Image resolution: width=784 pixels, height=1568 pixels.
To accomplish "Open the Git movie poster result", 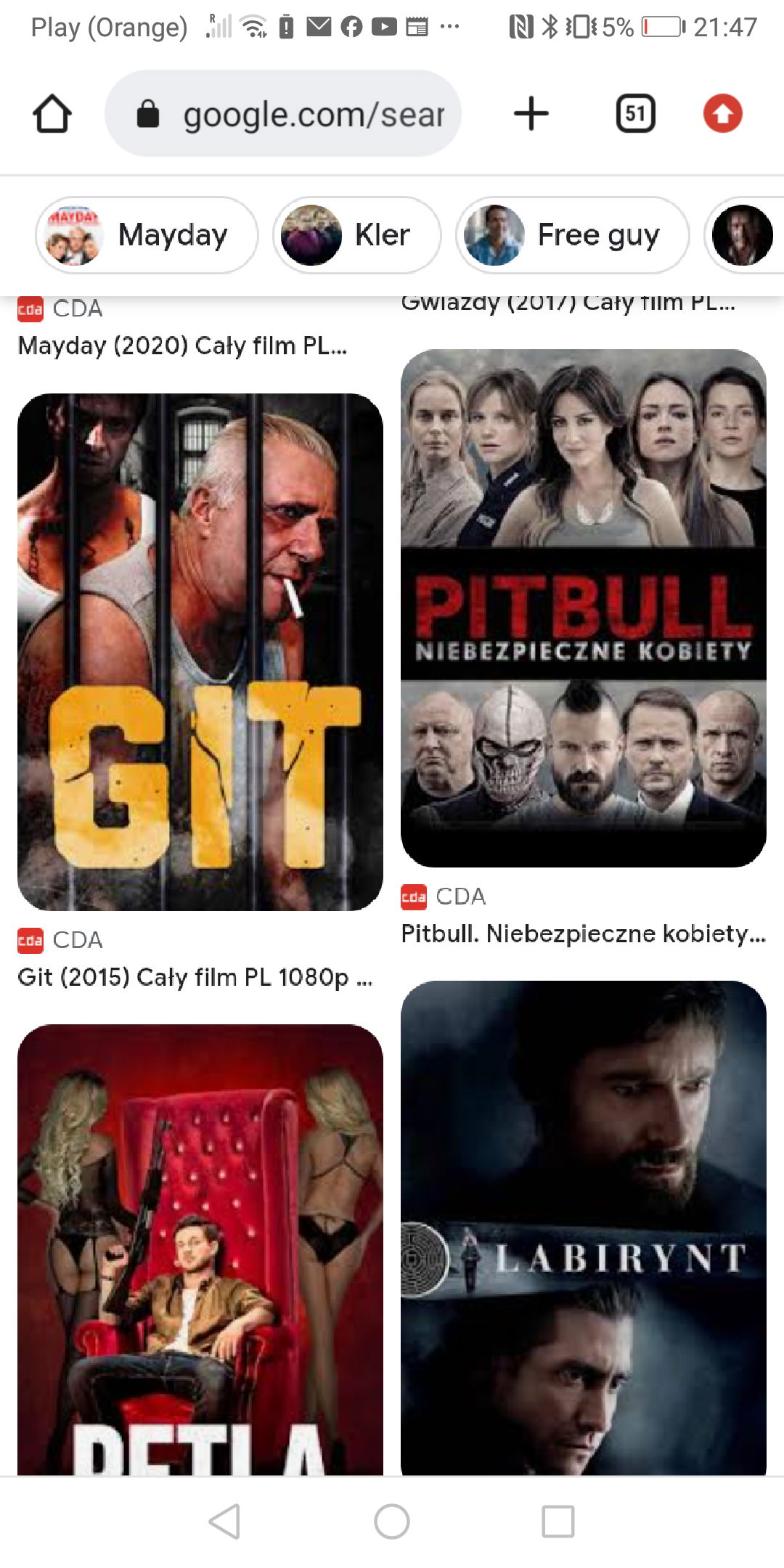I will (x=200, y=652).
